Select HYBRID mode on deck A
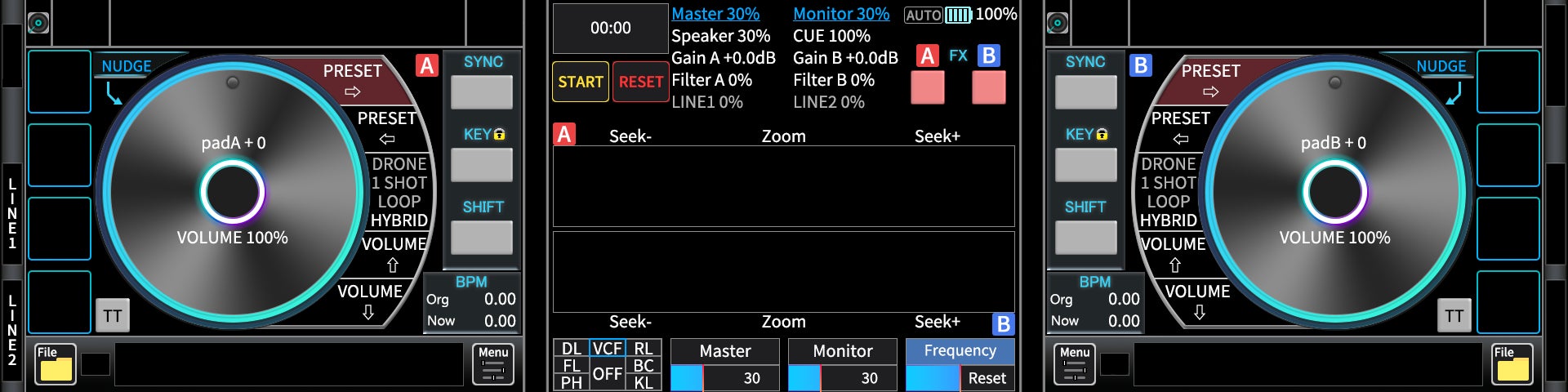Screen dimensions: 1568x392 399,220
